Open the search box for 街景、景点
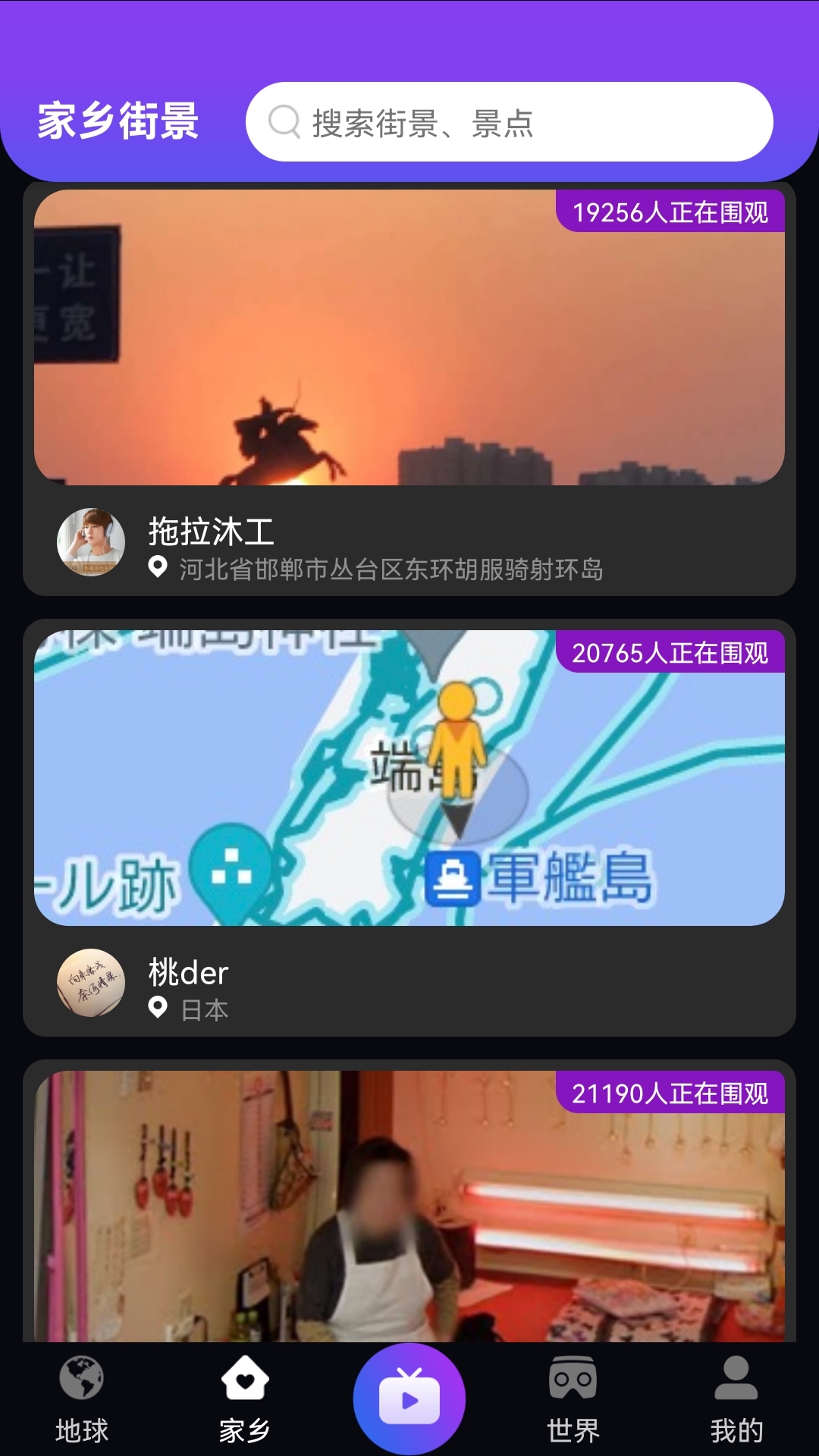819x1456 pixels. 509,122
